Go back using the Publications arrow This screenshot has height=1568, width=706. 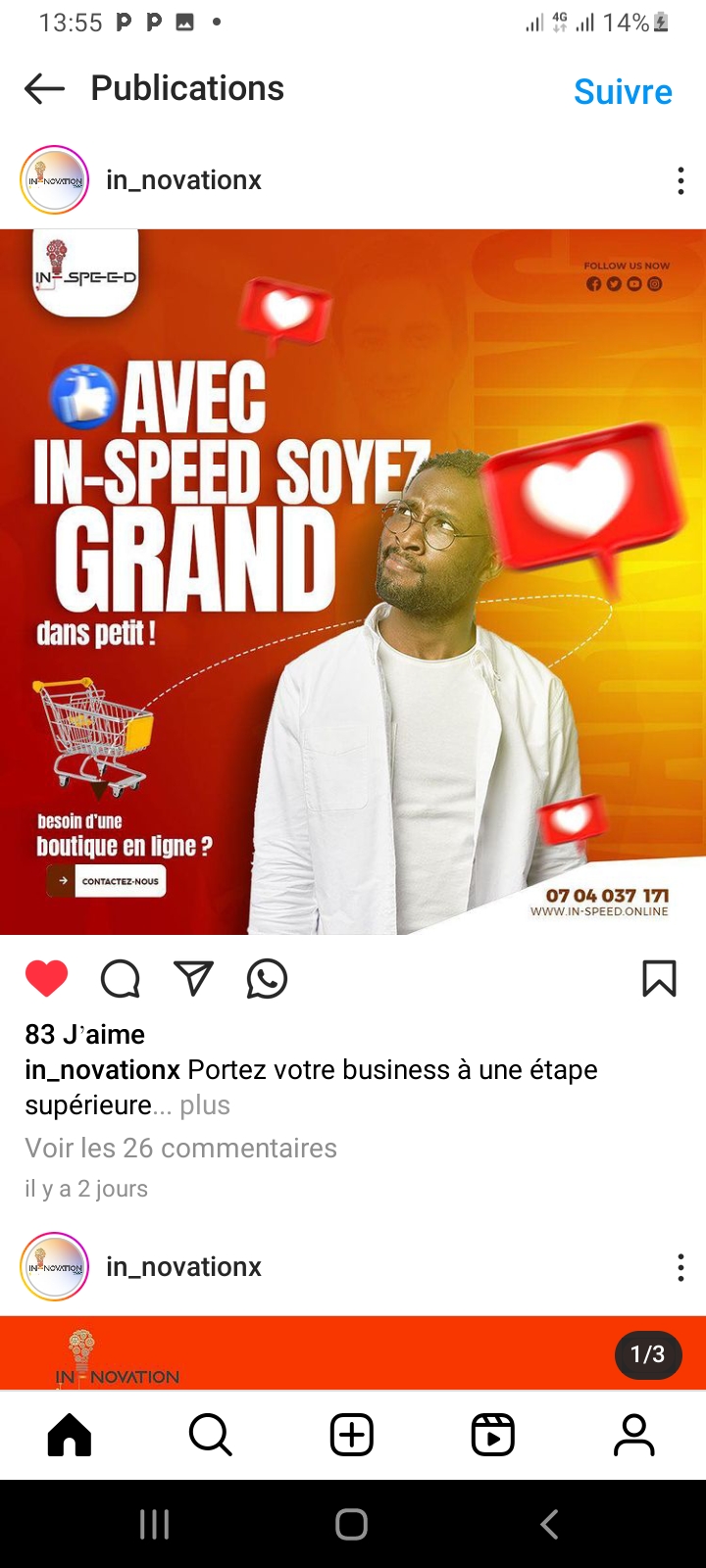click(44, 89)
